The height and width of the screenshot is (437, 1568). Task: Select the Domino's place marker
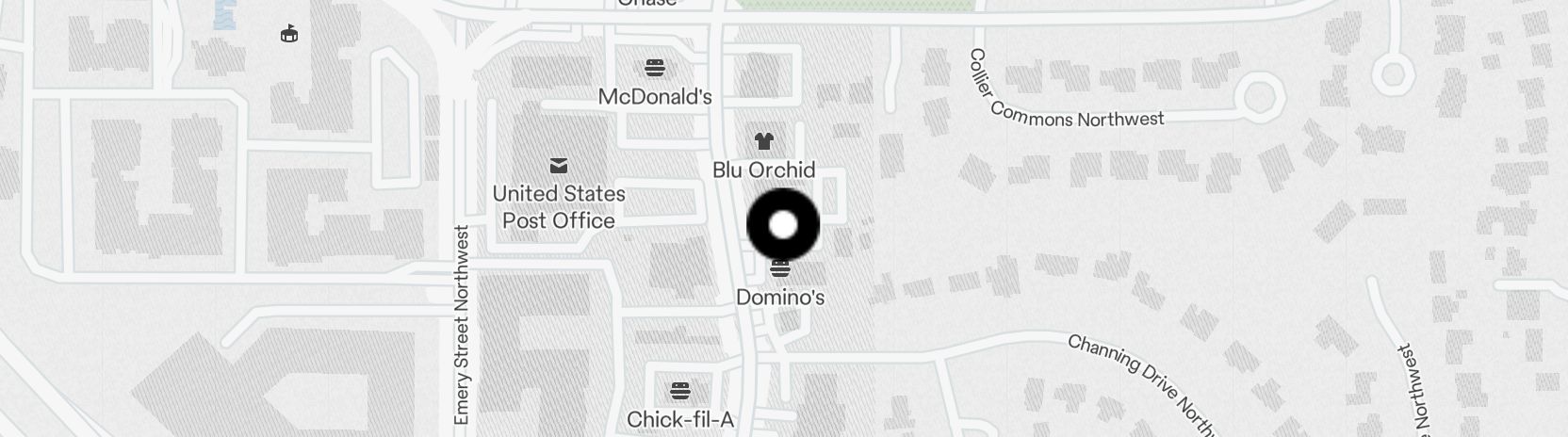click(779, 270)
